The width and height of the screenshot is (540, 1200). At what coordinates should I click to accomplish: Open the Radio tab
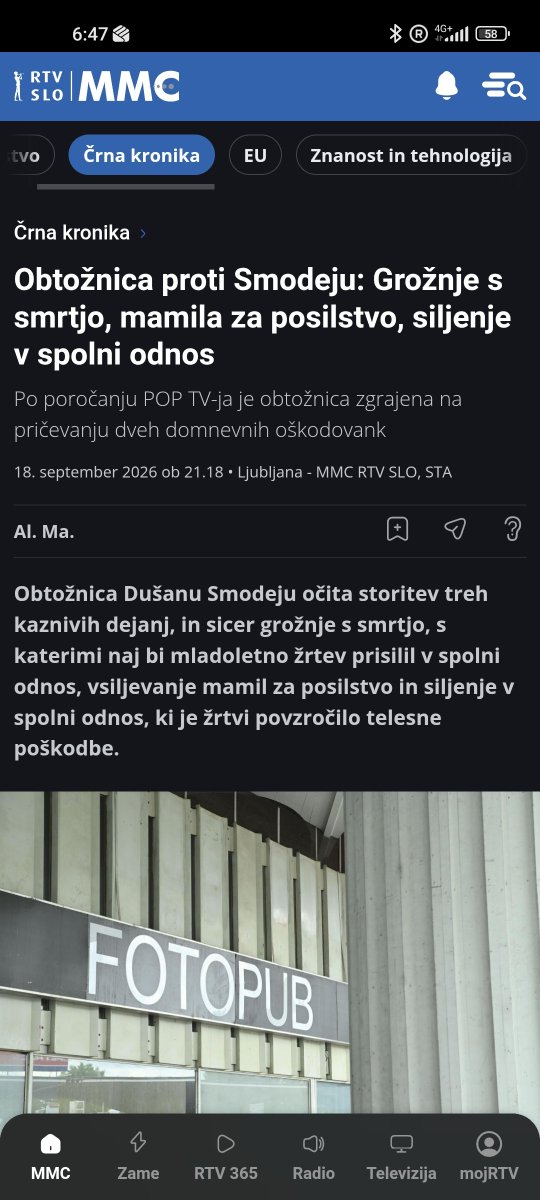pos(314,1157)
